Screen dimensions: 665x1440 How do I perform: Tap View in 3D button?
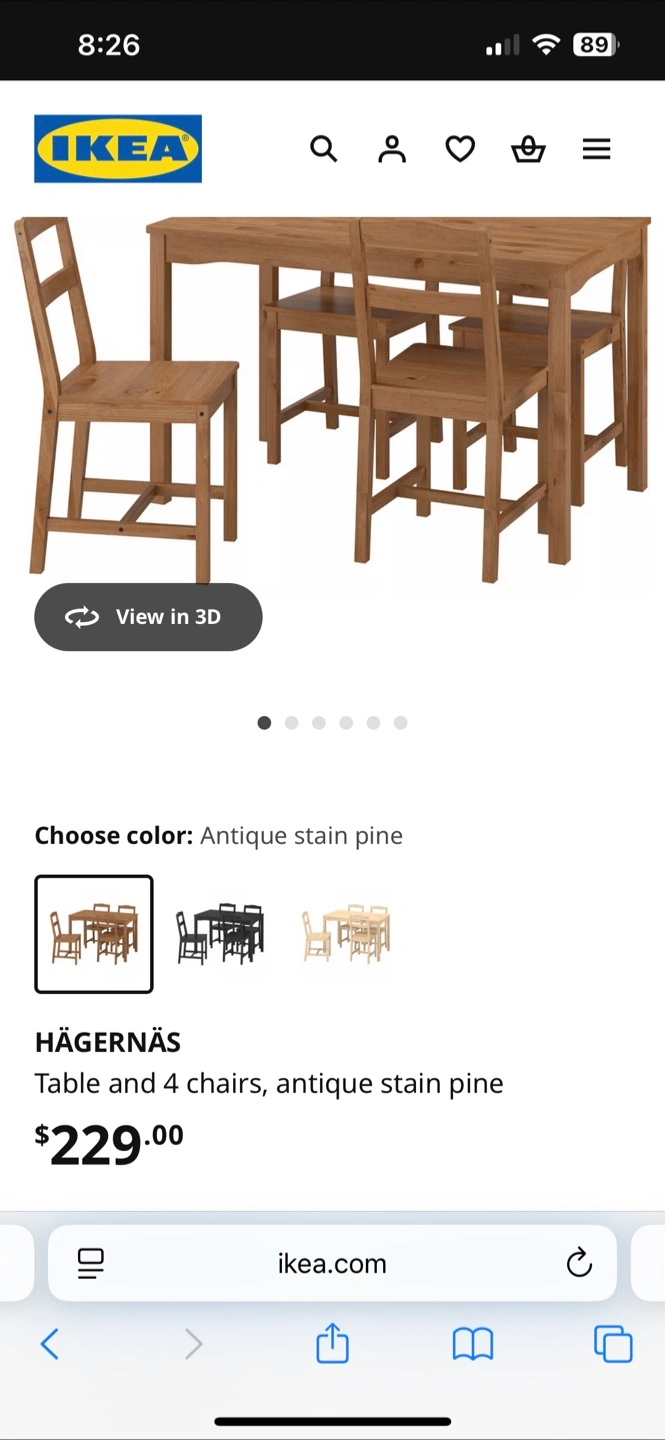[x=148, y=617]
